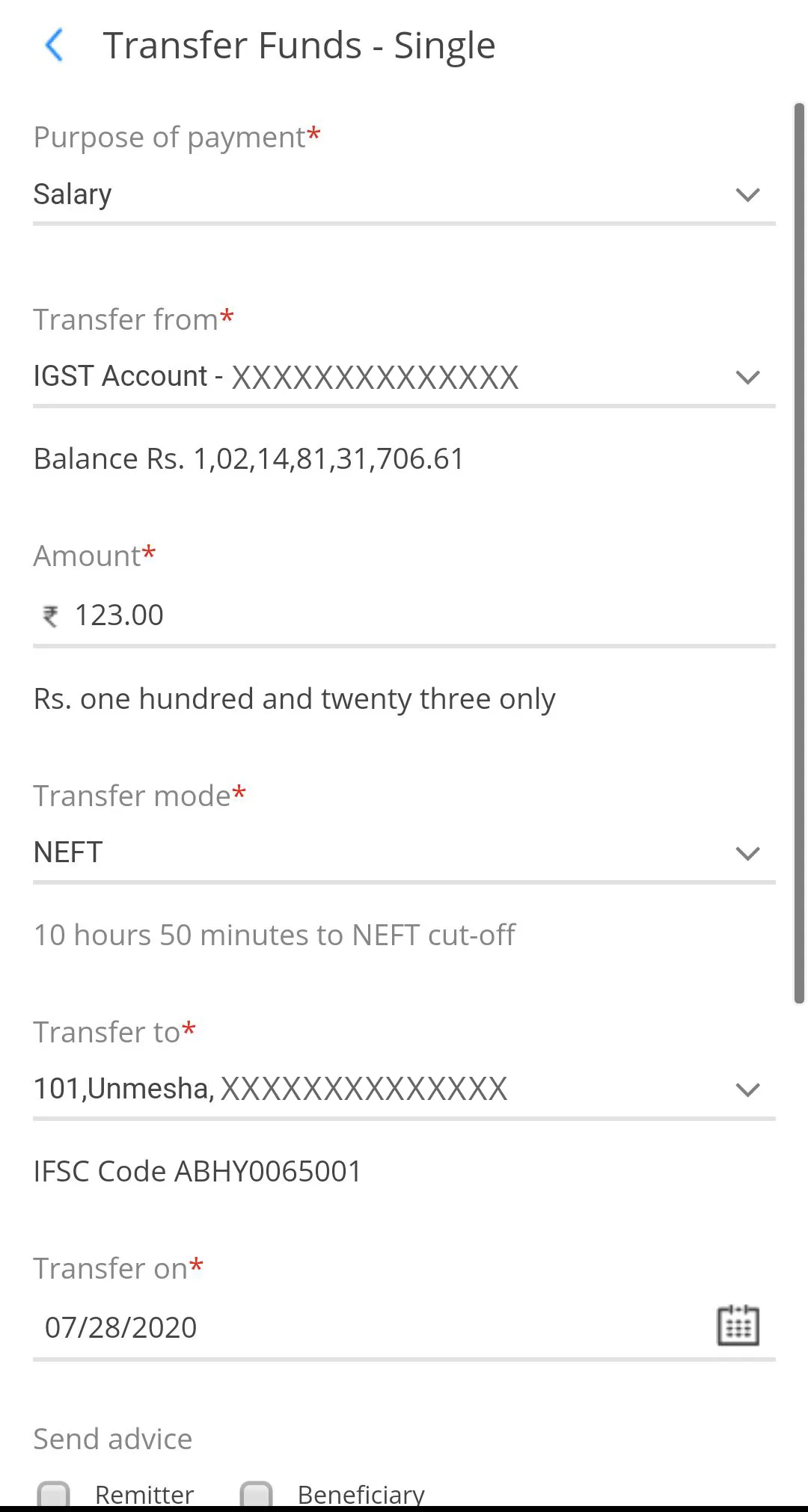Click the Transfer mode dropdown chevron
The image size is (808, 1512).
coord(747,852)
